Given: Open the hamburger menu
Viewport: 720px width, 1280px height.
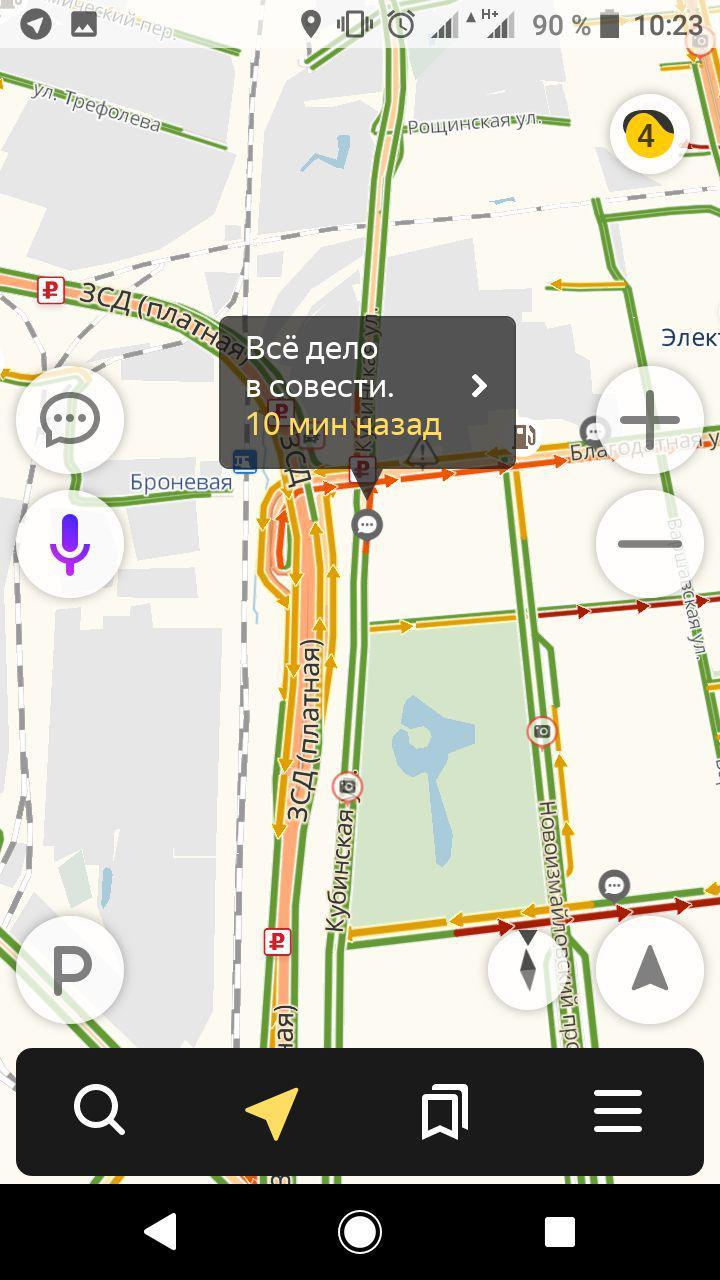Looking at the screenshot, I should click(617, 1112).
